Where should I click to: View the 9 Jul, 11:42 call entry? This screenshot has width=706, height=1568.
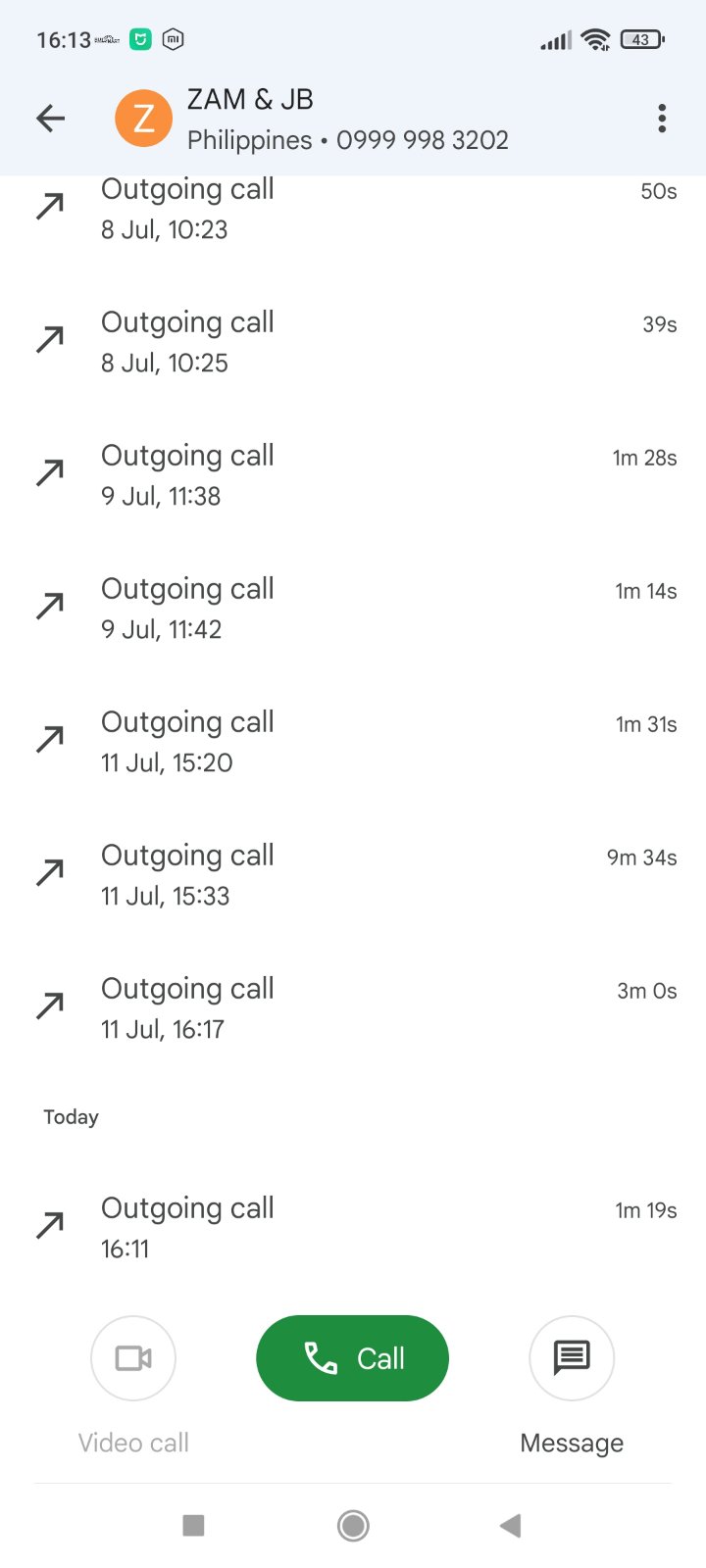click(353, 609)
